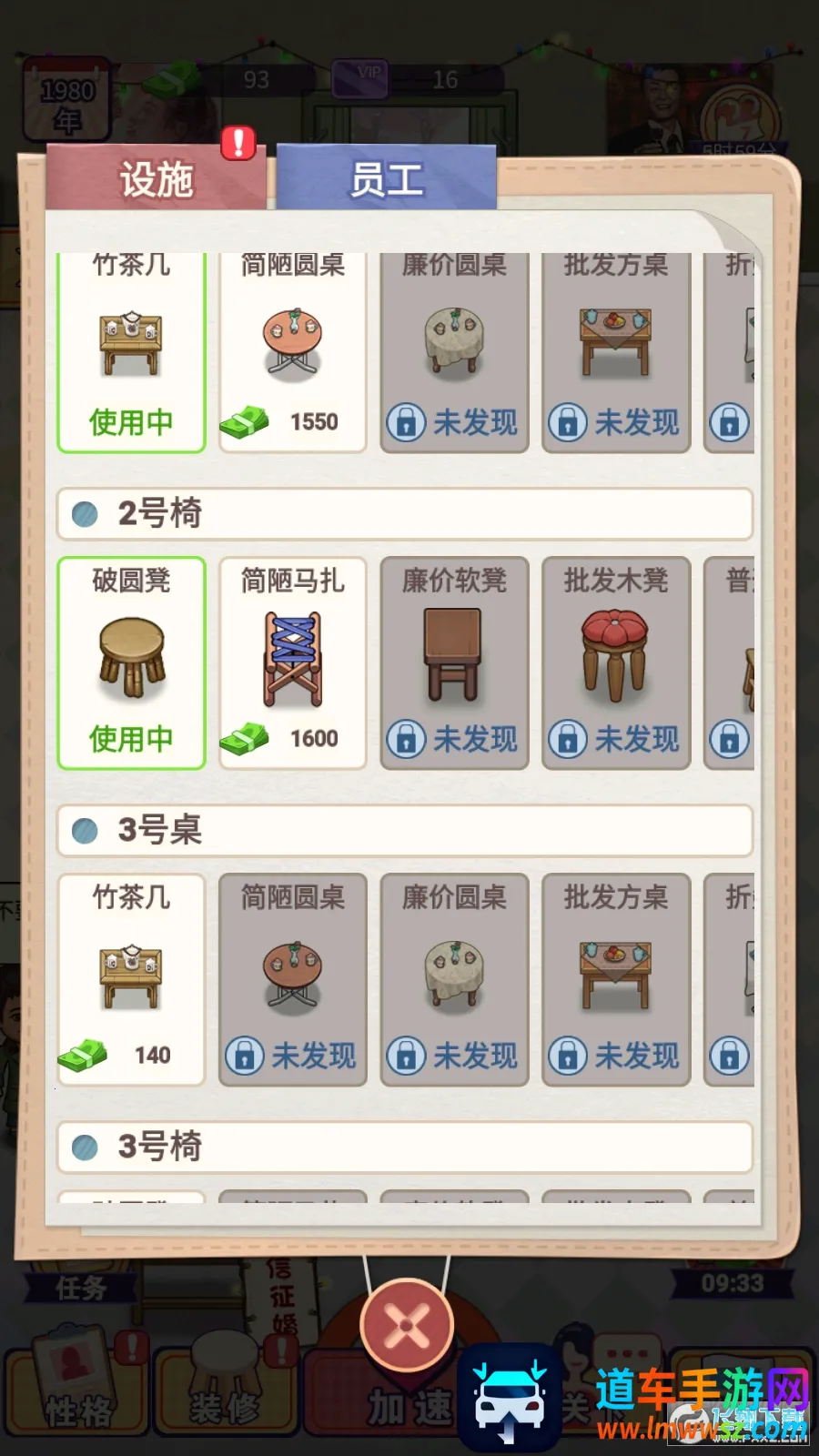Buy the 简陋圆桌 for 1550

[x=293, y=355]
